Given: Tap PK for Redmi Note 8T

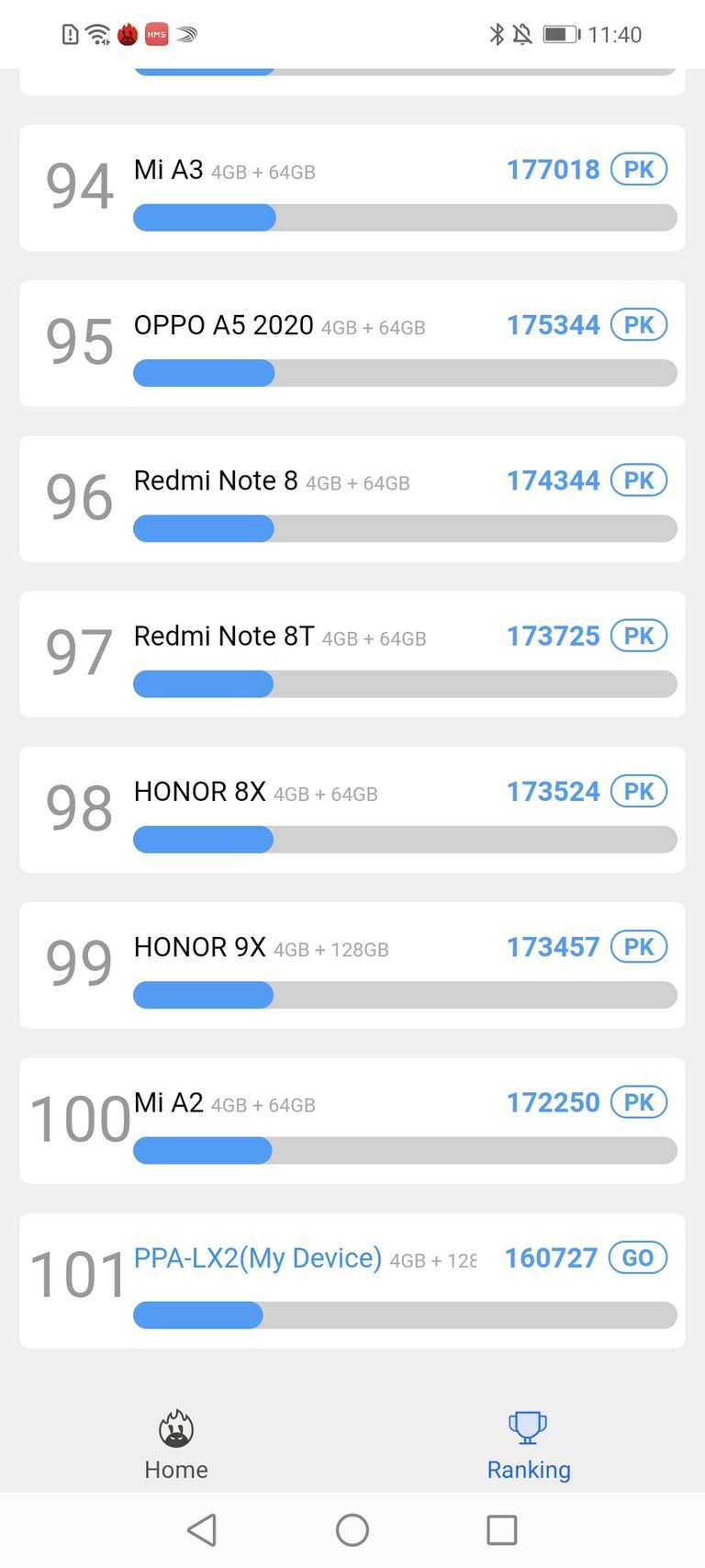Looking at the screenshot, I should pos(641,635).
